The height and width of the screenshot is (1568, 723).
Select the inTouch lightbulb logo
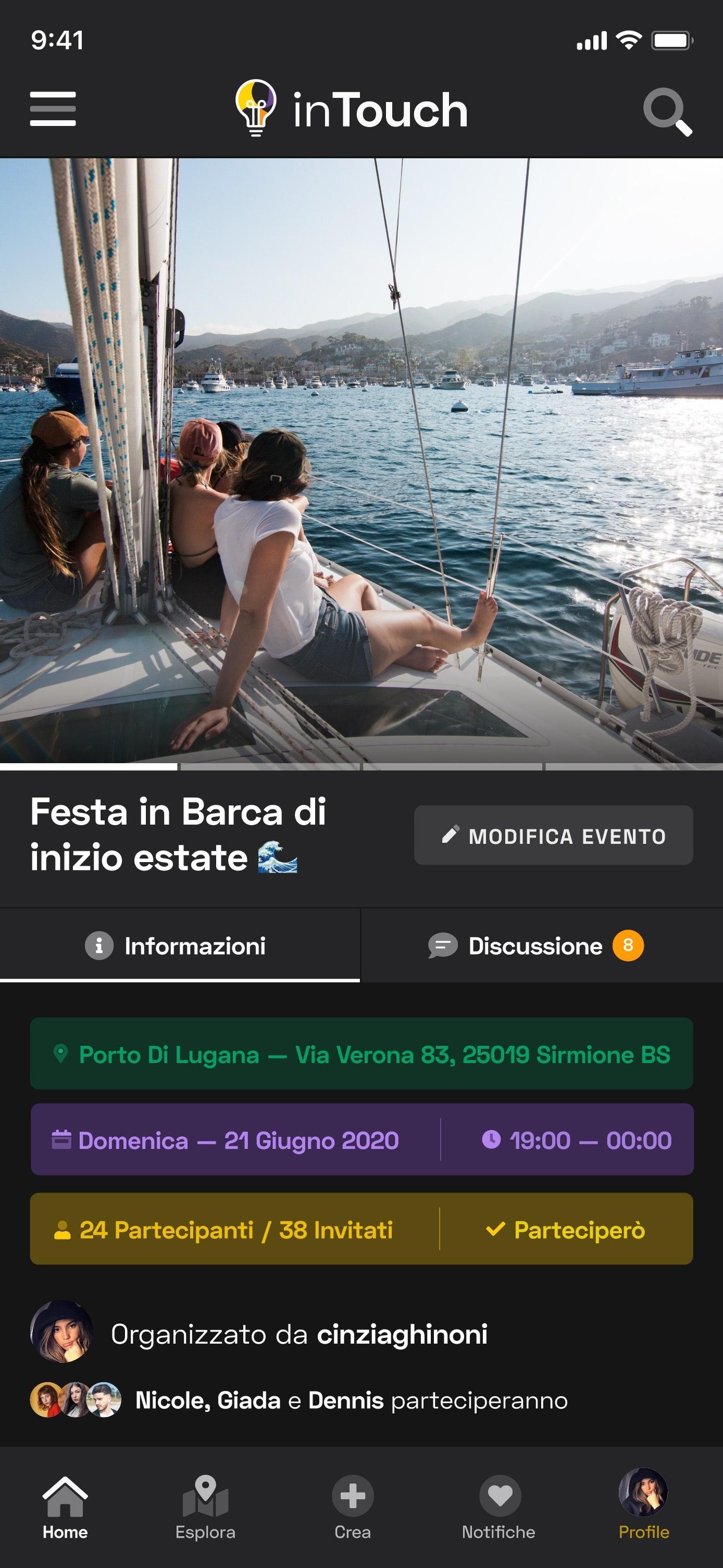coord(255,109)
